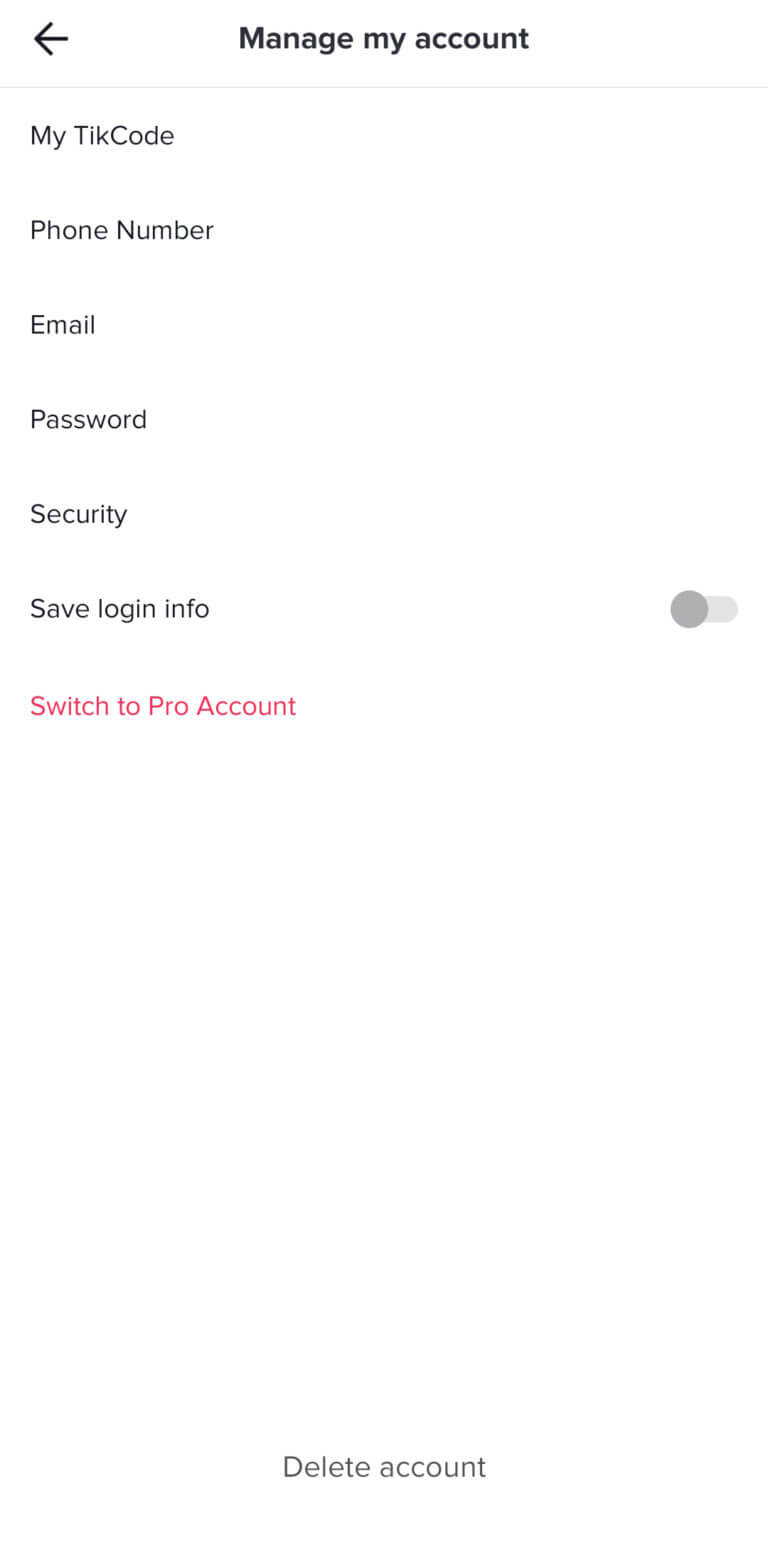Image resolution: width=768 pixels, height=1545 pixels.
Task: Enable the Save login info switch
Action: (704, 609)
